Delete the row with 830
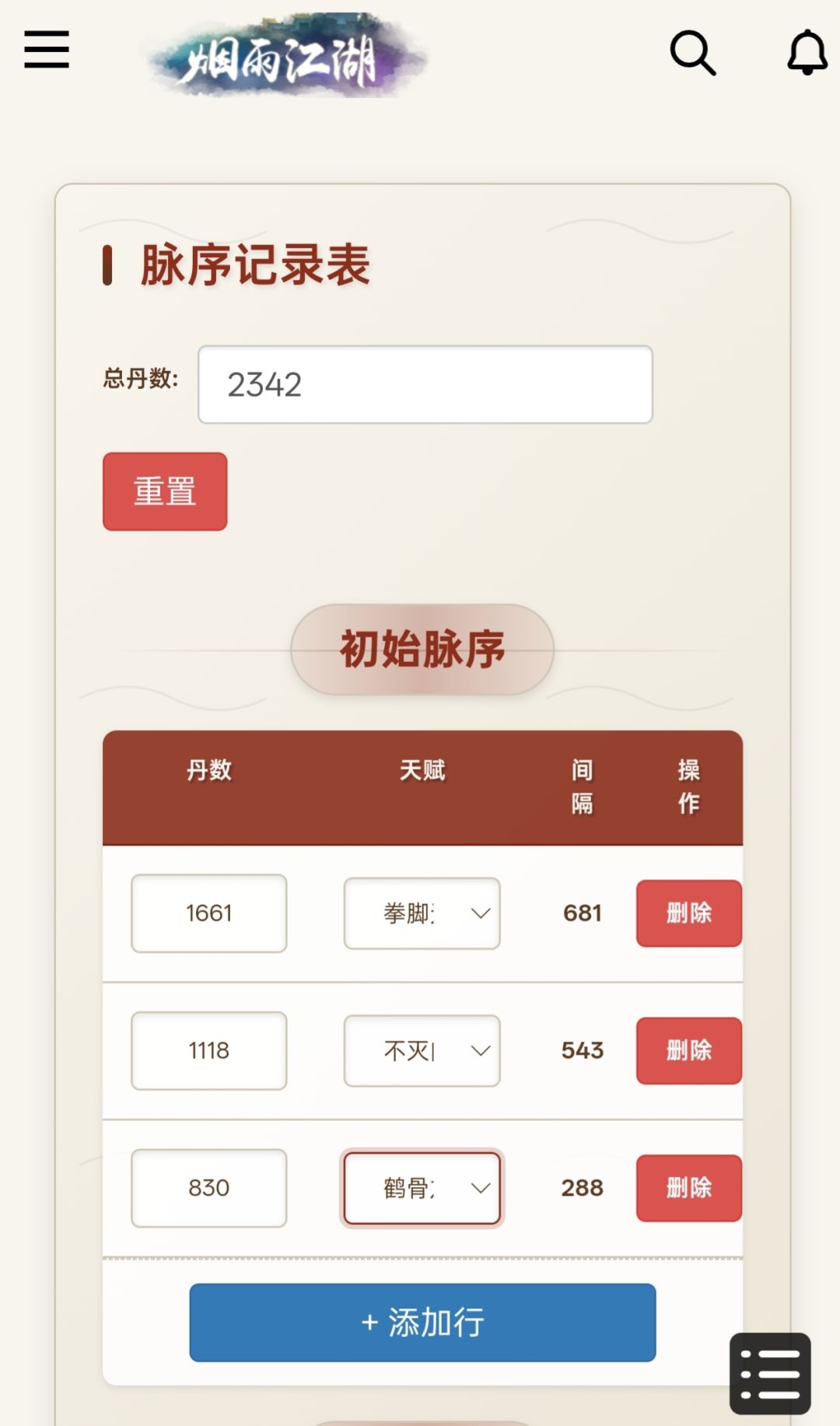The width and height of the screenshot is (840, 1426). click(689, 1188)
